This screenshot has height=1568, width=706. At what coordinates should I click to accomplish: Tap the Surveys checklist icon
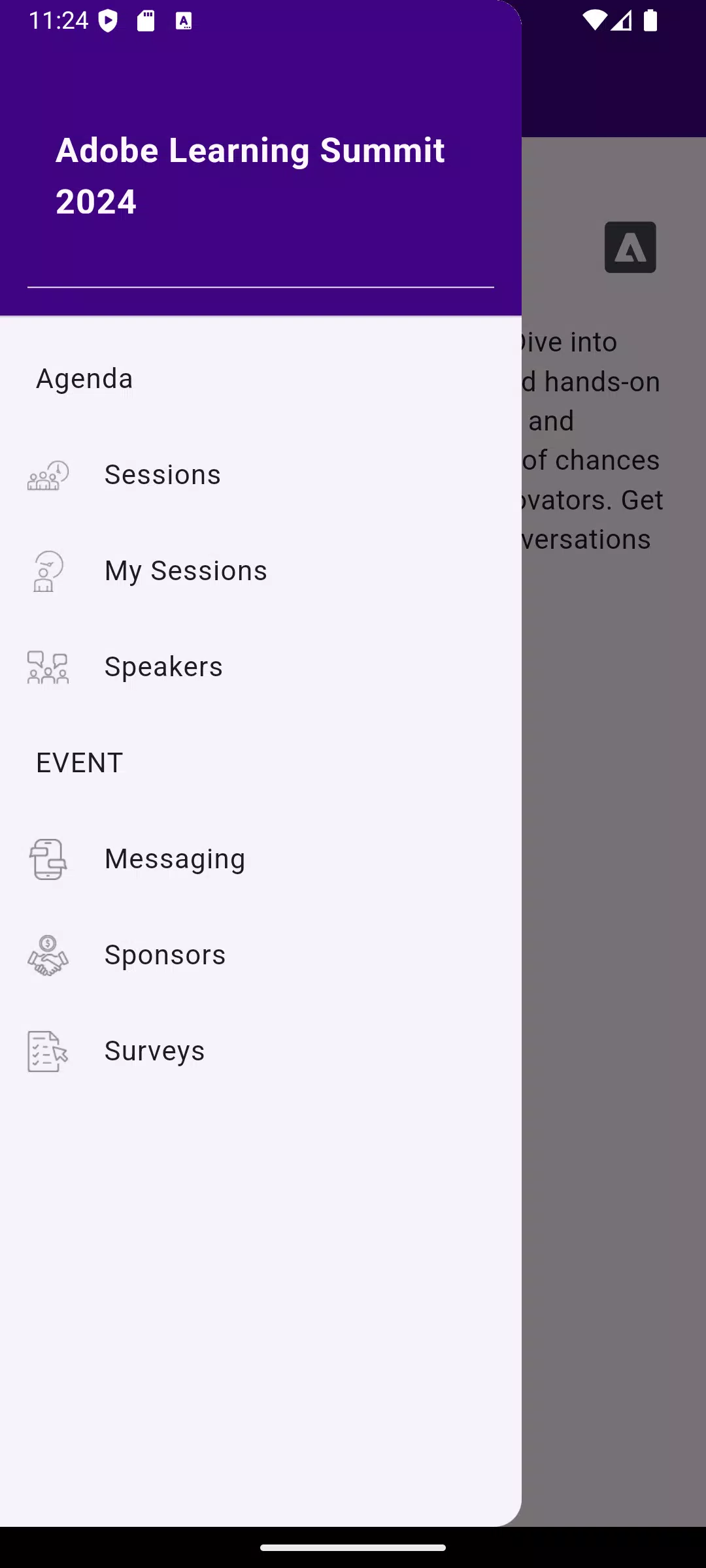pyautogui.click(x=46, y=1051)
